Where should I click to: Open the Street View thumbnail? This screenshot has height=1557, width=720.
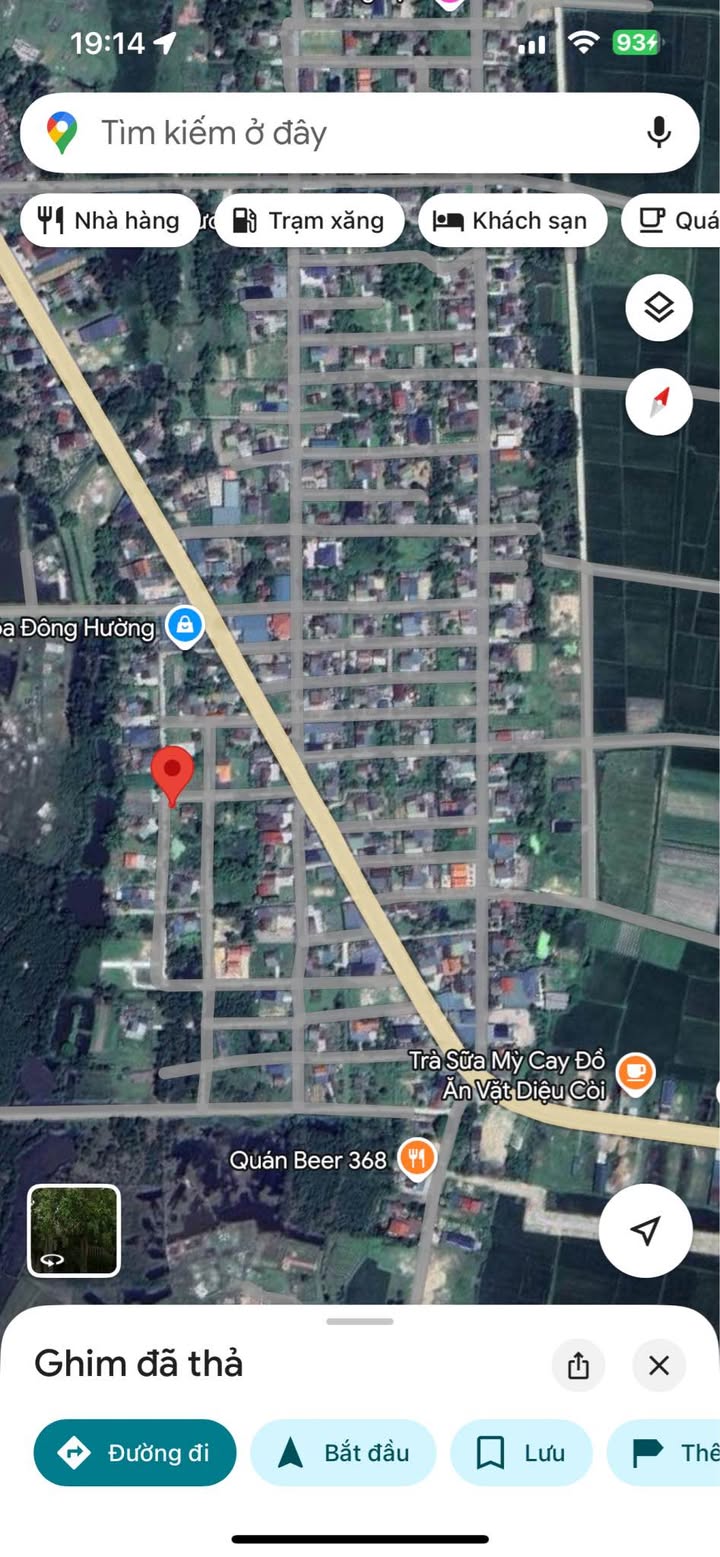(x=74, y=1231)
